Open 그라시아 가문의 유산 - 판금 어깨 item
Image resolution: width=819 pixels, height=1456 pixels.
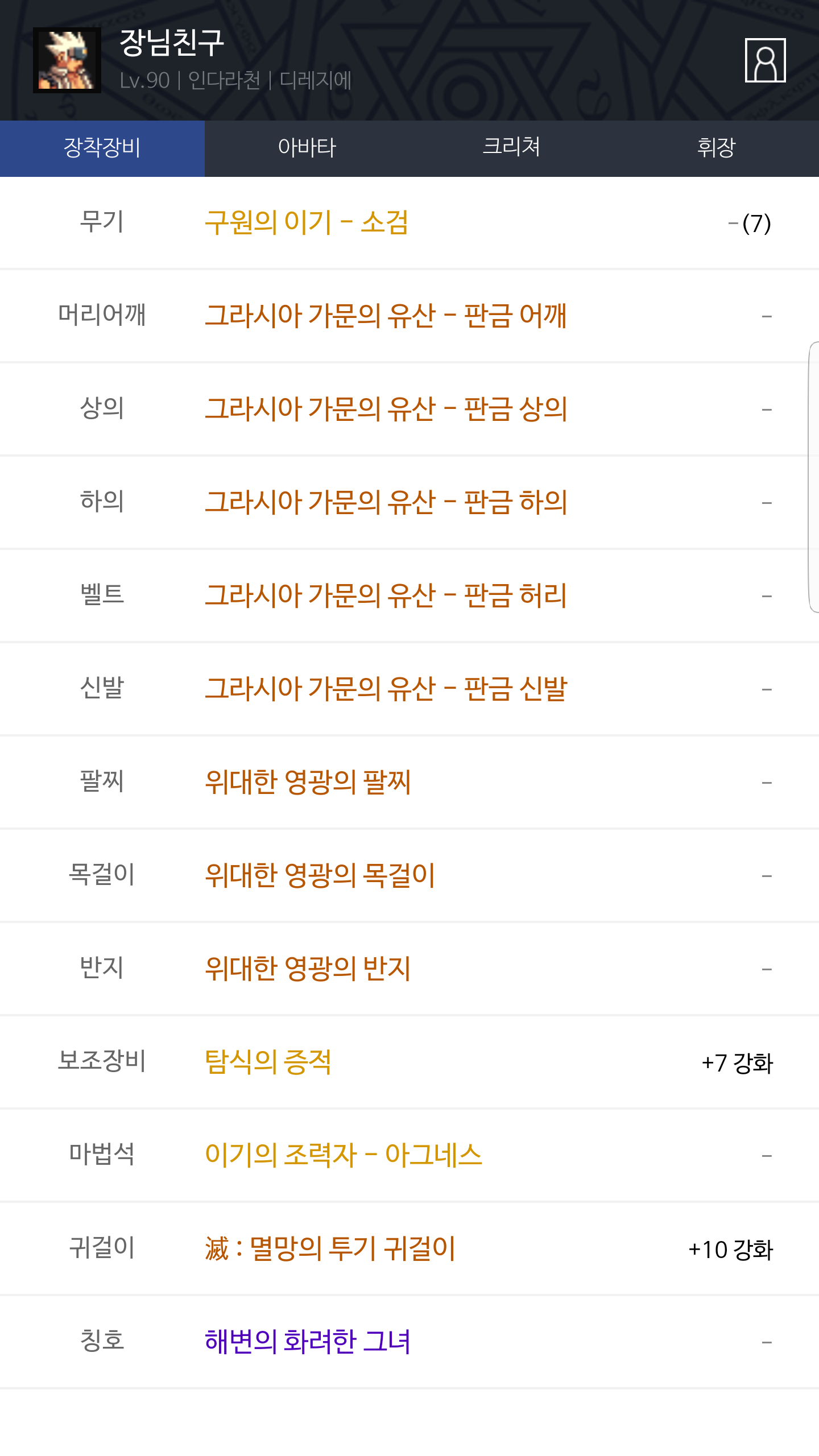(386, 316)
